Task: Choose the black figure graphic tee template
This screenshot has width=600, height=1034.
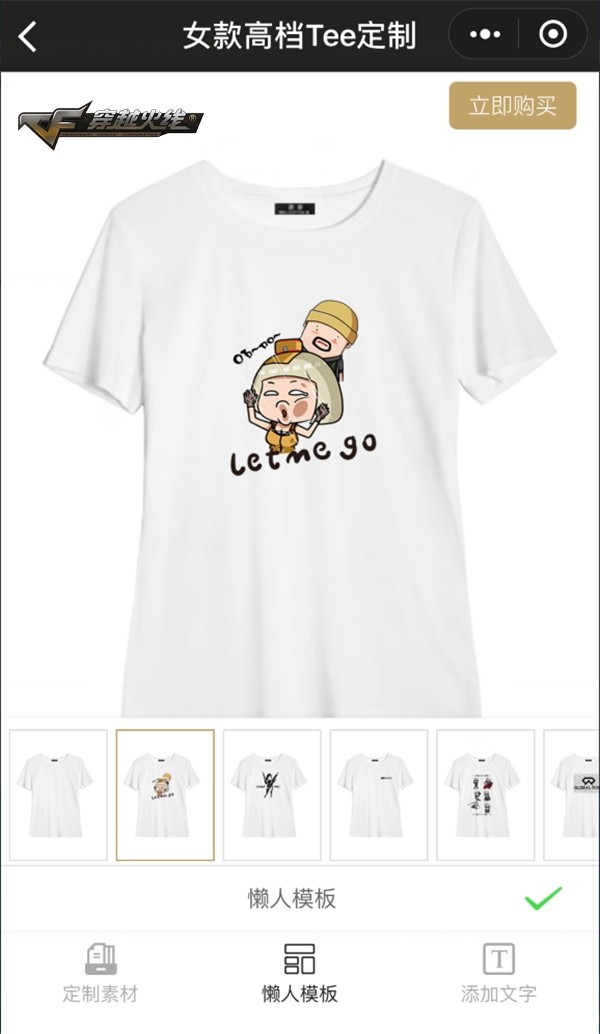Action: pos(272,795)
